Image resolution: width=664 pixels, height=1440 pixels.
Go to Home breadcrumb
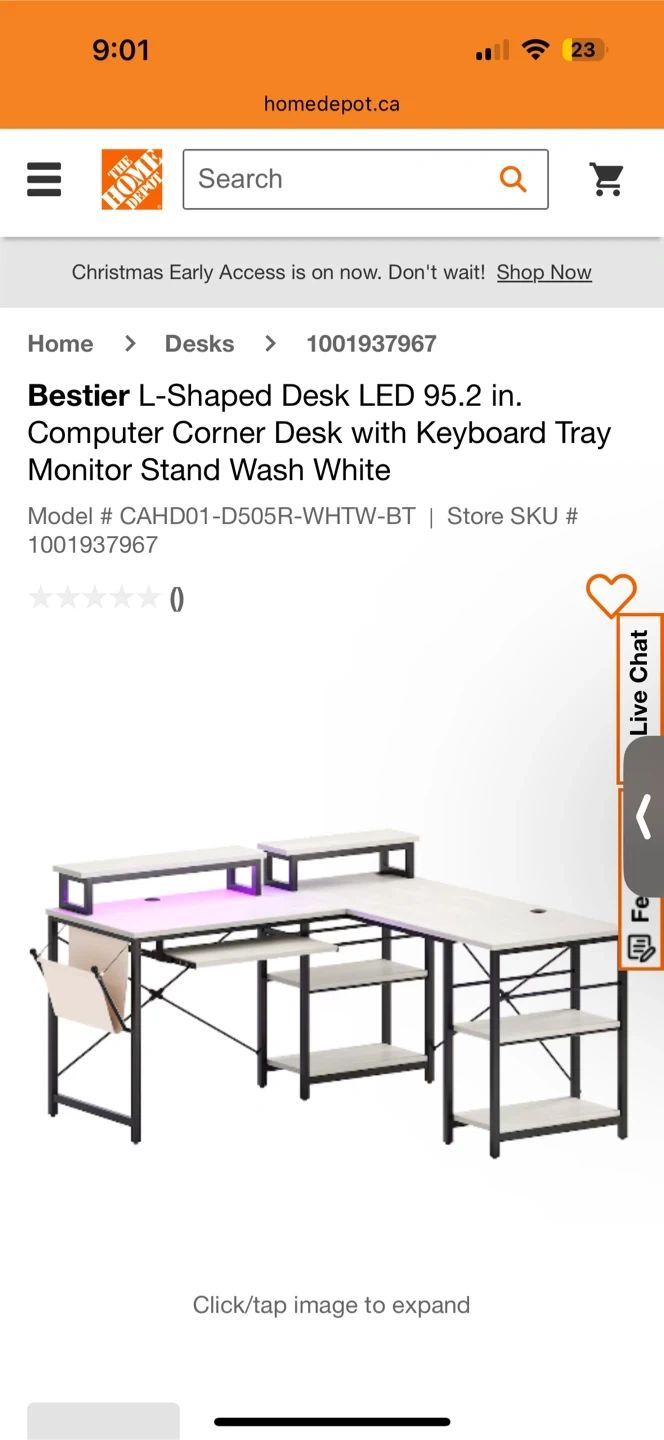coord(60,344)
